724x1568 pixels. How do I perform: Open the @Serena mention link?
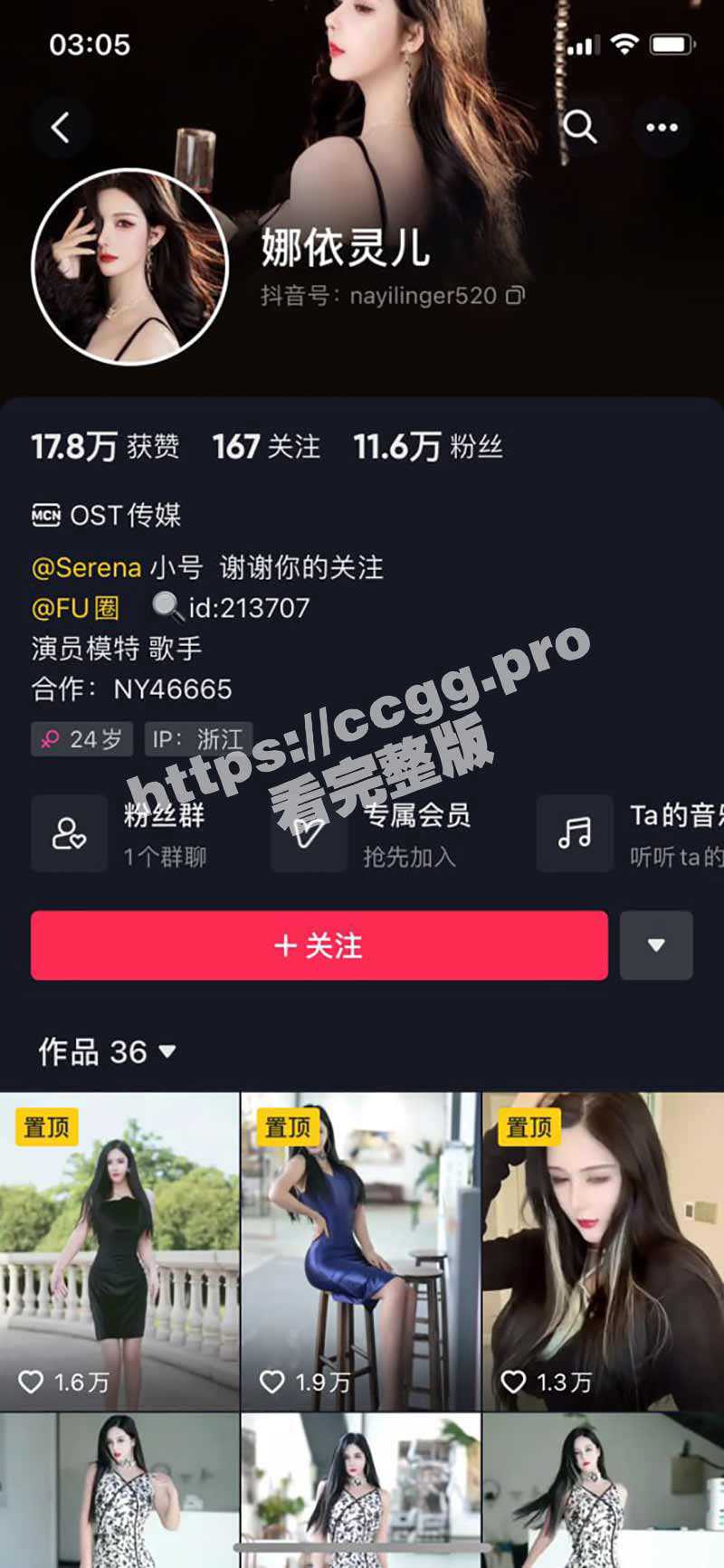click(86, 567)
